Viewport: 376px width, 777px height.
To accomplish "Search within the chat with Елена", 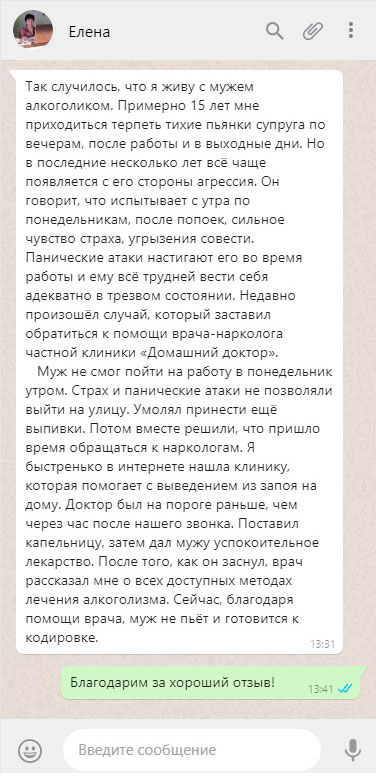I will click(x=274, y=31).
